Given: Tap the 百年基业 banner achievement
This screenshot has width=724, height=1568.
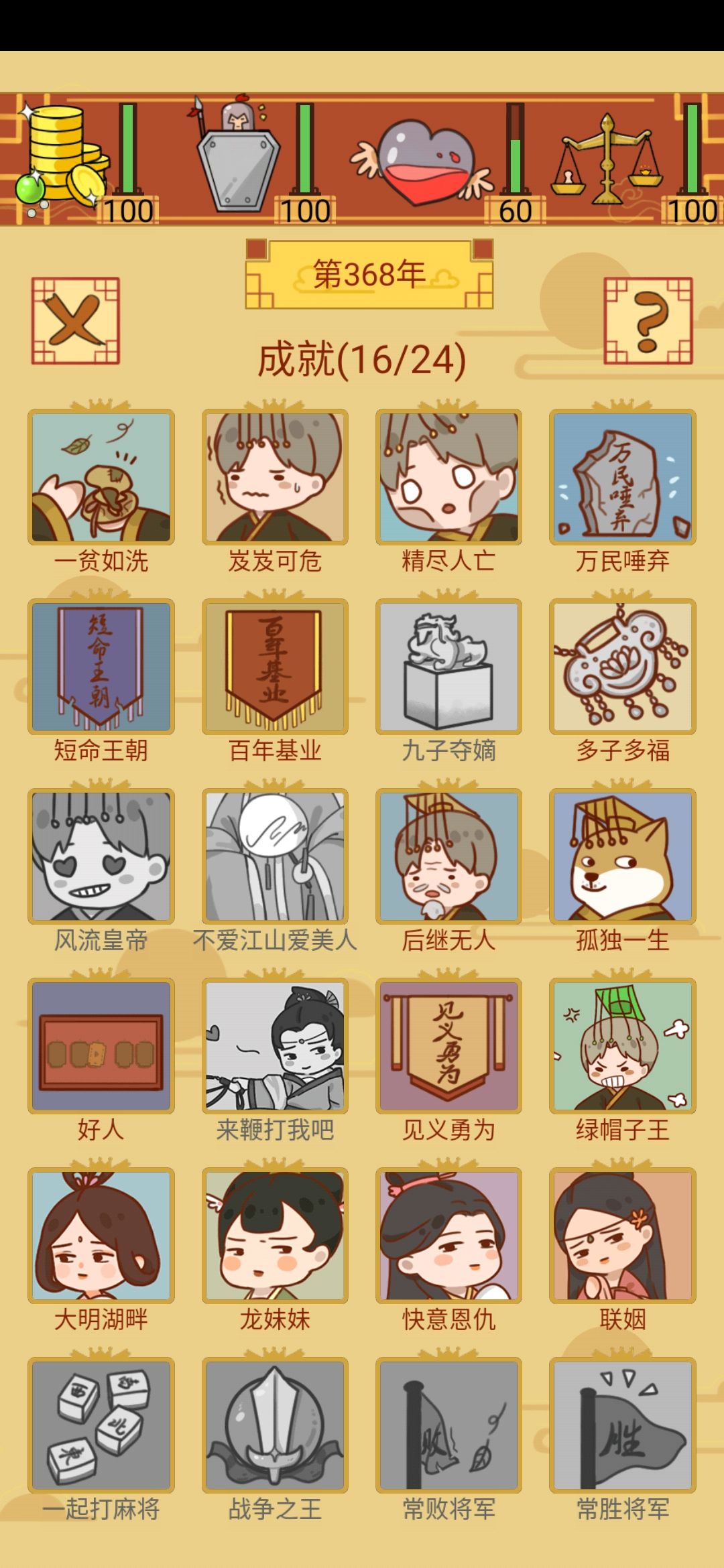Looking at the screenshot, I should 275,663.
